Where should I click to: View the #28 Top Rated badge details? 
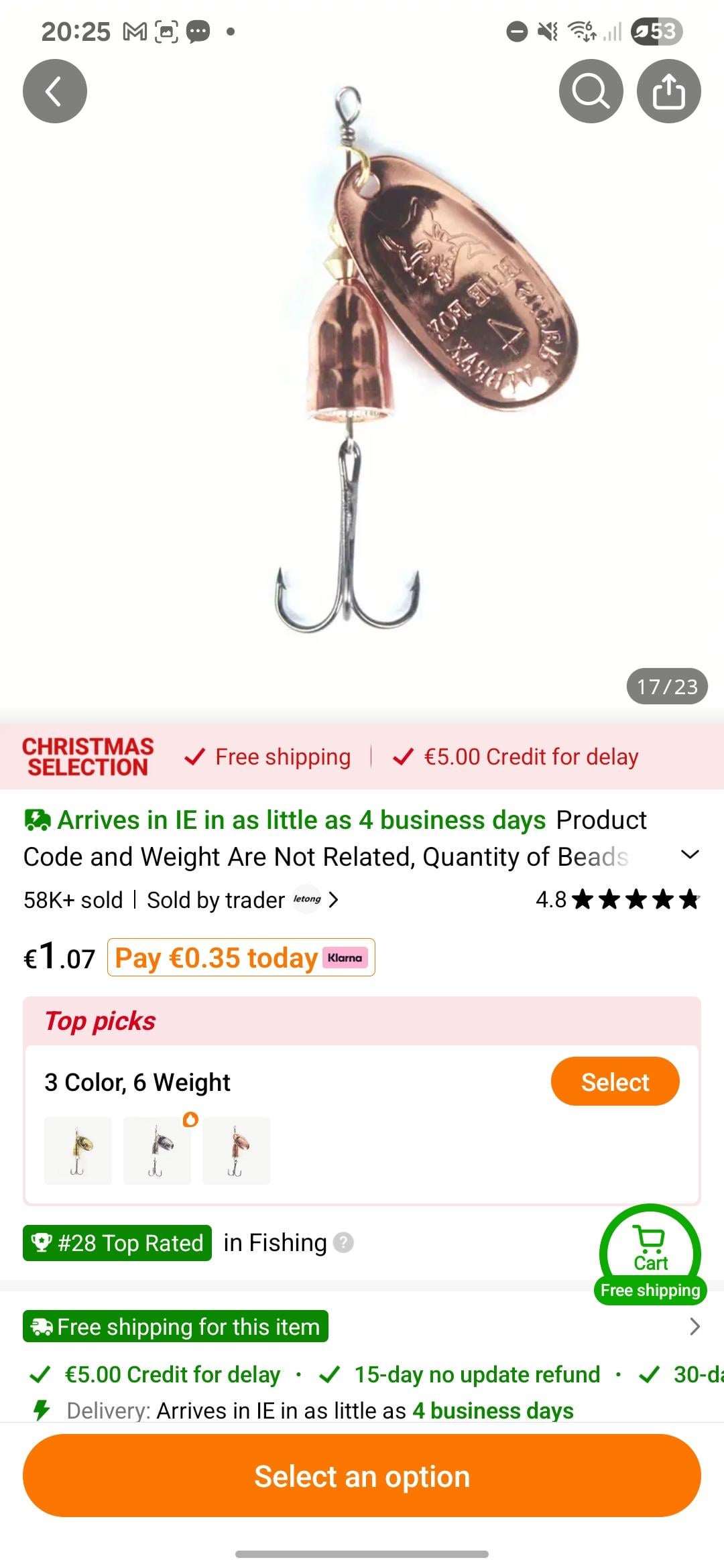(117, 1243)
